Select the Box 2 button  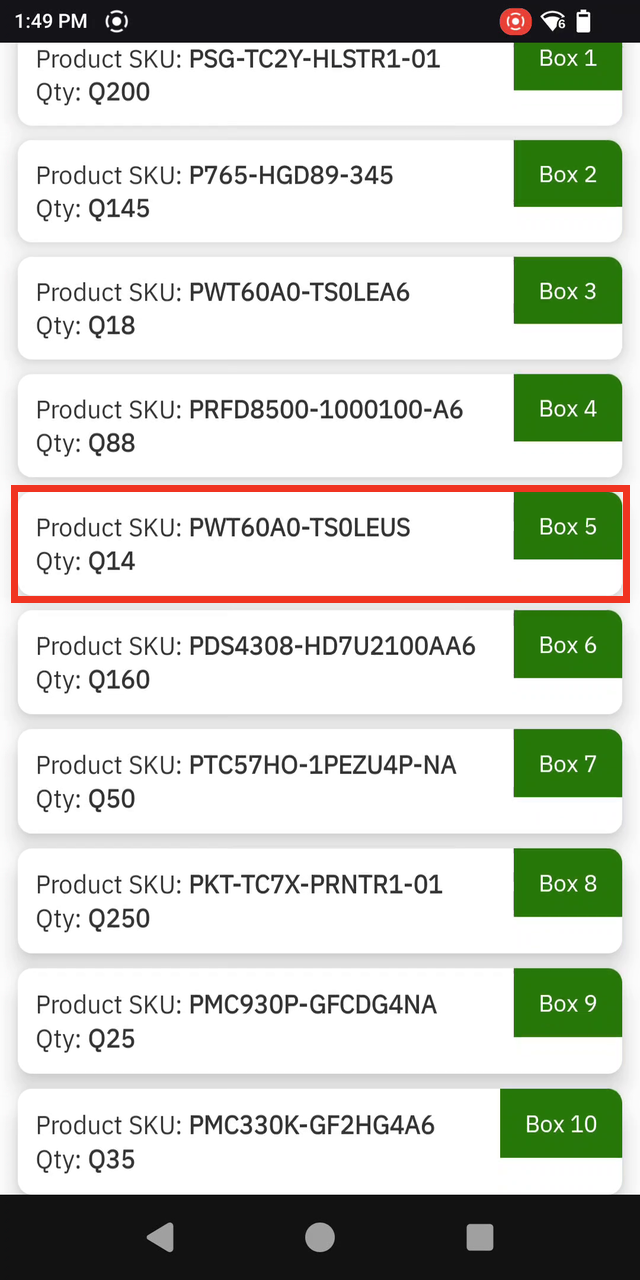coord(568,174)
